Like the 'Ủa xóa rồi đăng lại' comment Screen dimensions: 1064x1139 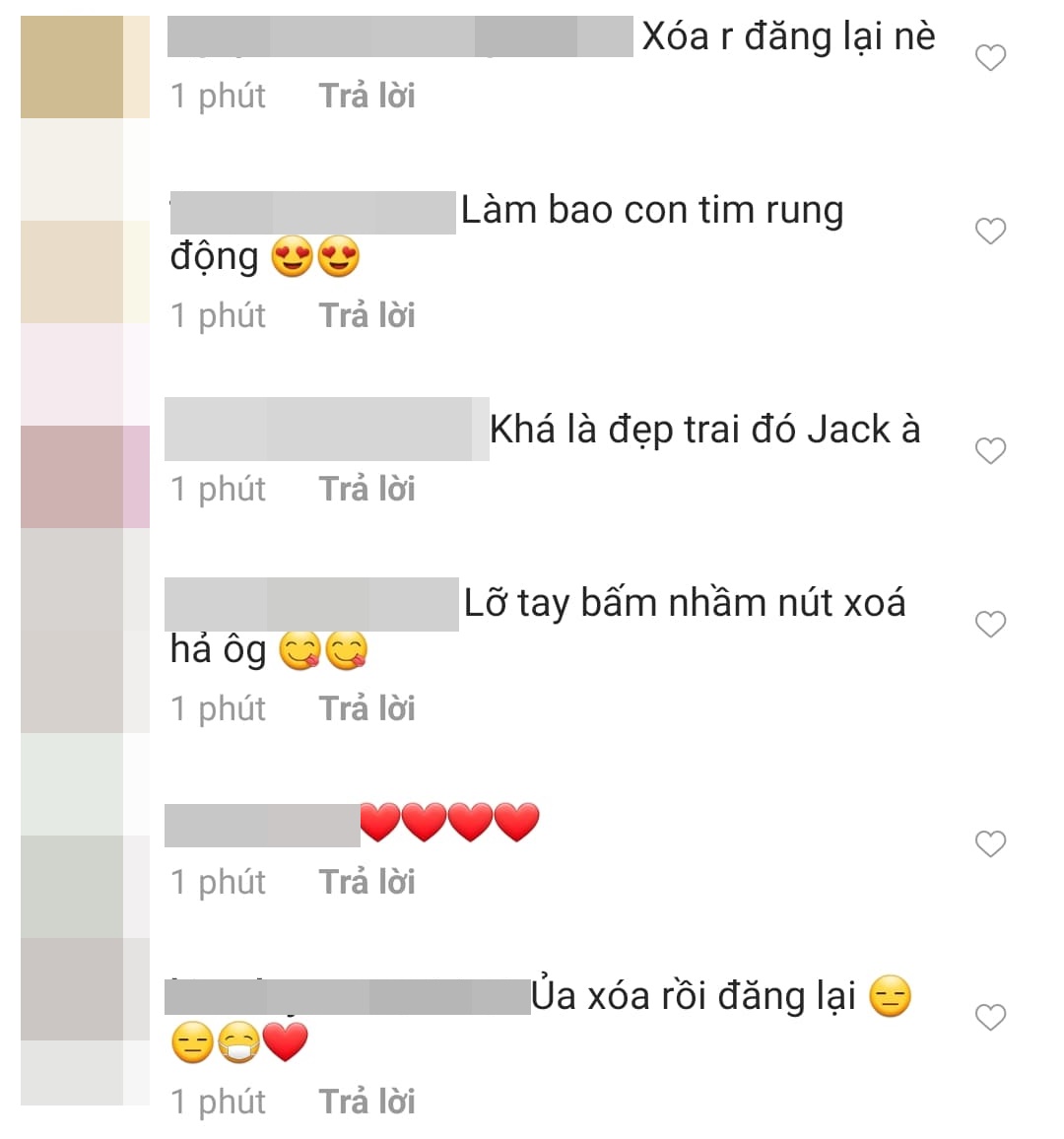click(x=990, y=1018)
